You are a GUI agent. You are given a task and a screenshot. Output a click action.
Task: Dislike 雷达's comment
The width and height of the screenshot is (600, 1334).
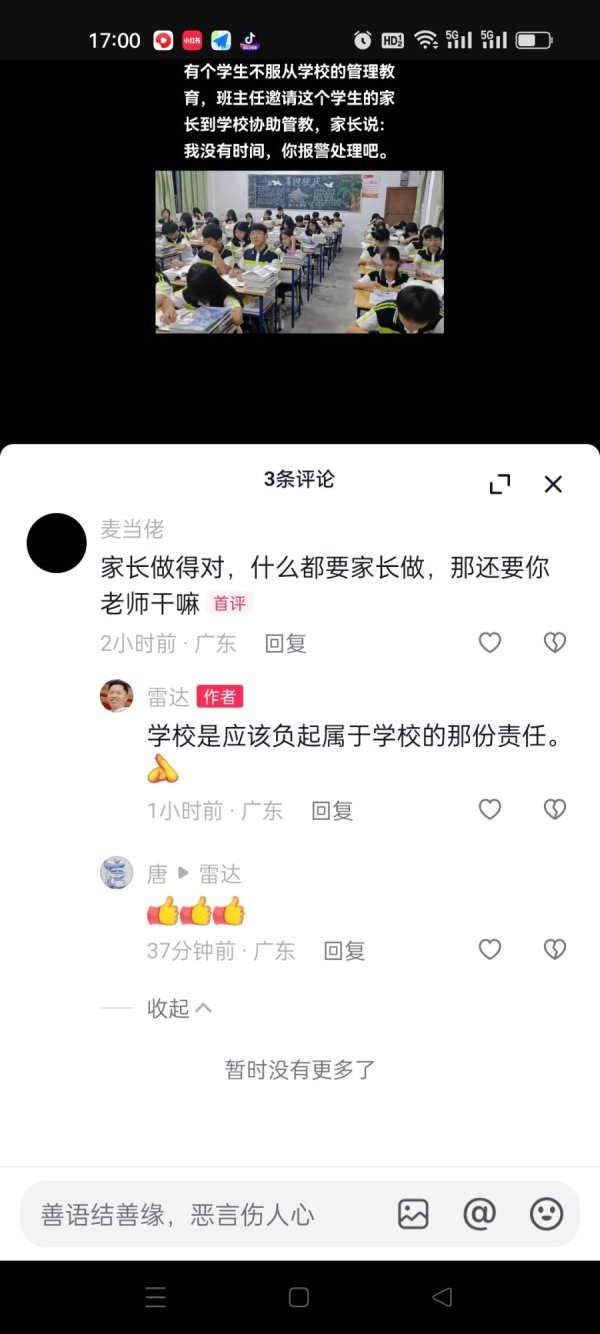point(555,810)
